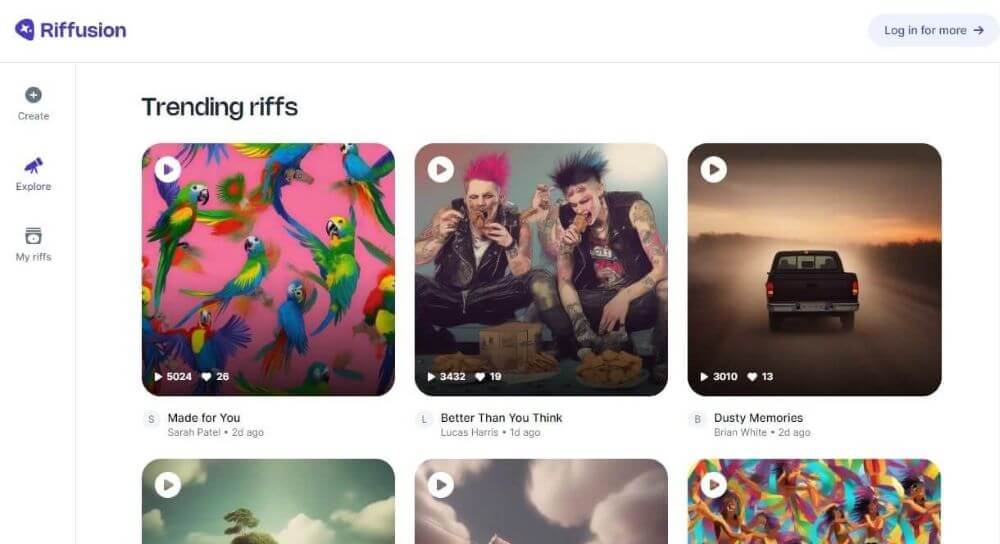The width and height of the screenshot is (1000, 544).
Task: Go to My riffs
Action: pos(33,244)
